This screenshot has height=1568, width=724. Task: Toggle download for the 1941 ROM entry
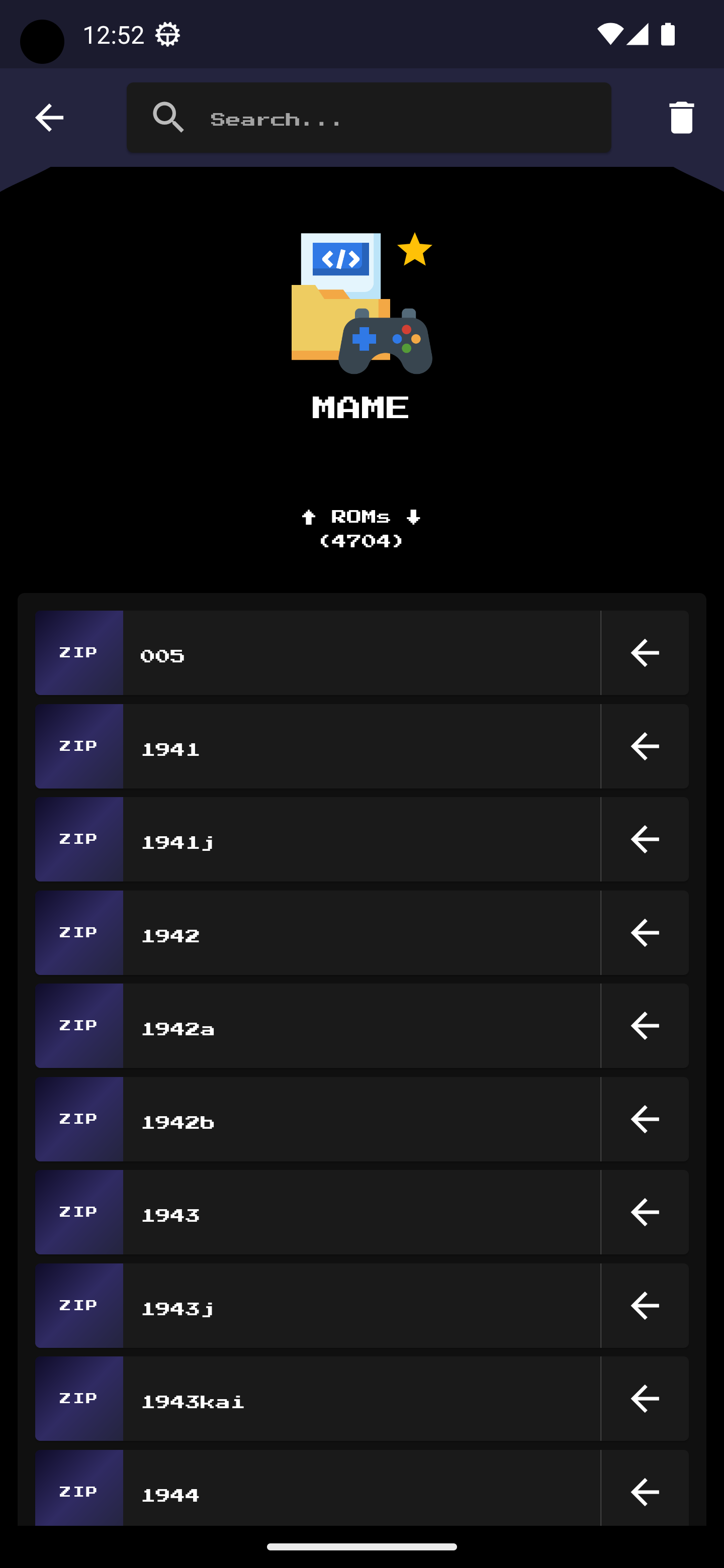(644, 746)
